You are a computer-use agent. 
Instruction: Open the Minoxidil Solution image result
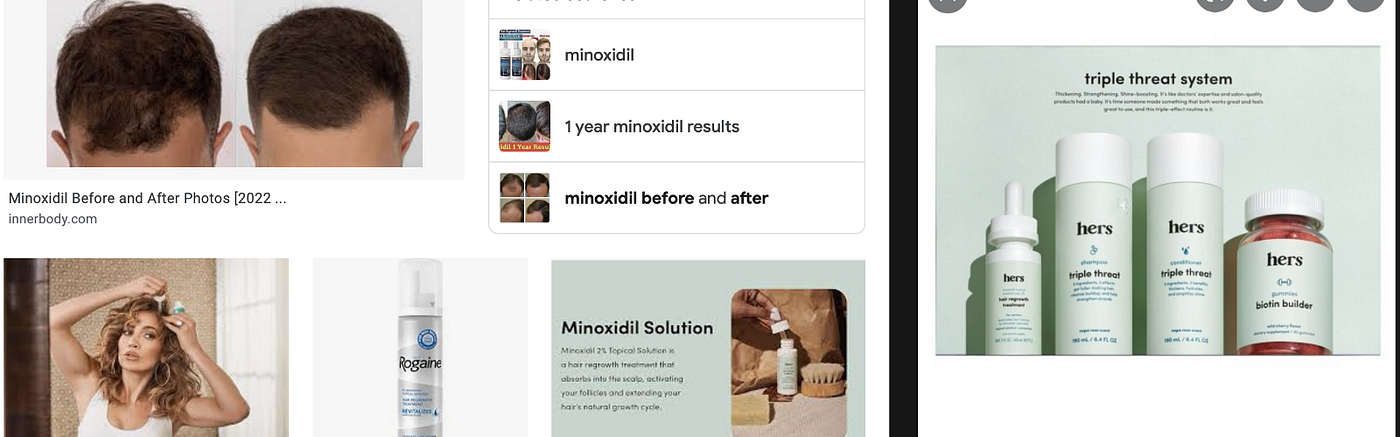click(x=708, y=347)
